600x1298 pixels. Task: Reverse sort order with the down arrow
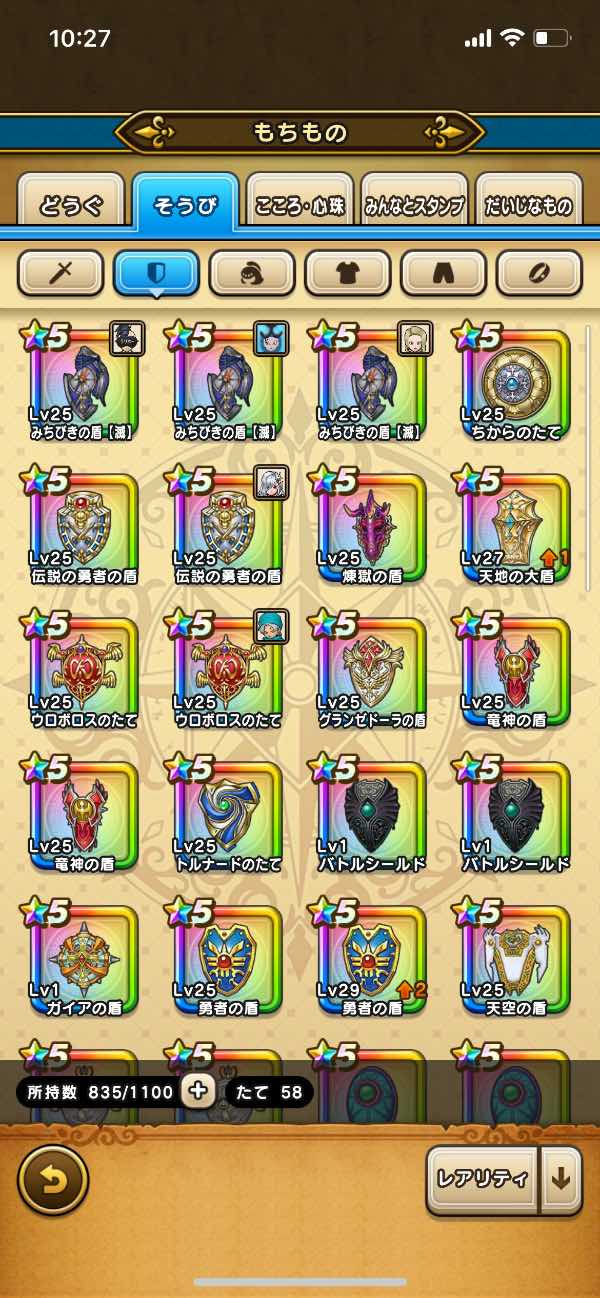[x=561, y=1179]
